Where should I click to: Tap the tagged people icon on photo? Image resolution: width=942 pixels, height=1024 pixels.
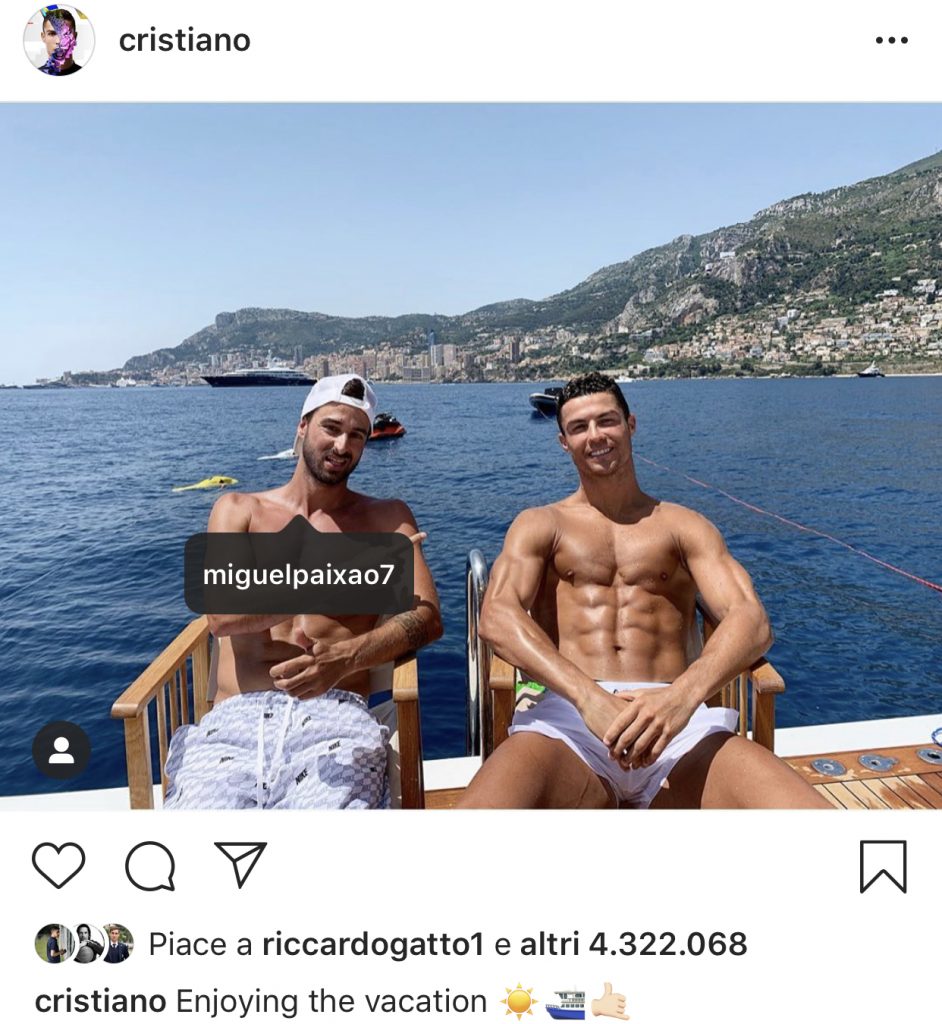point(61,750)
